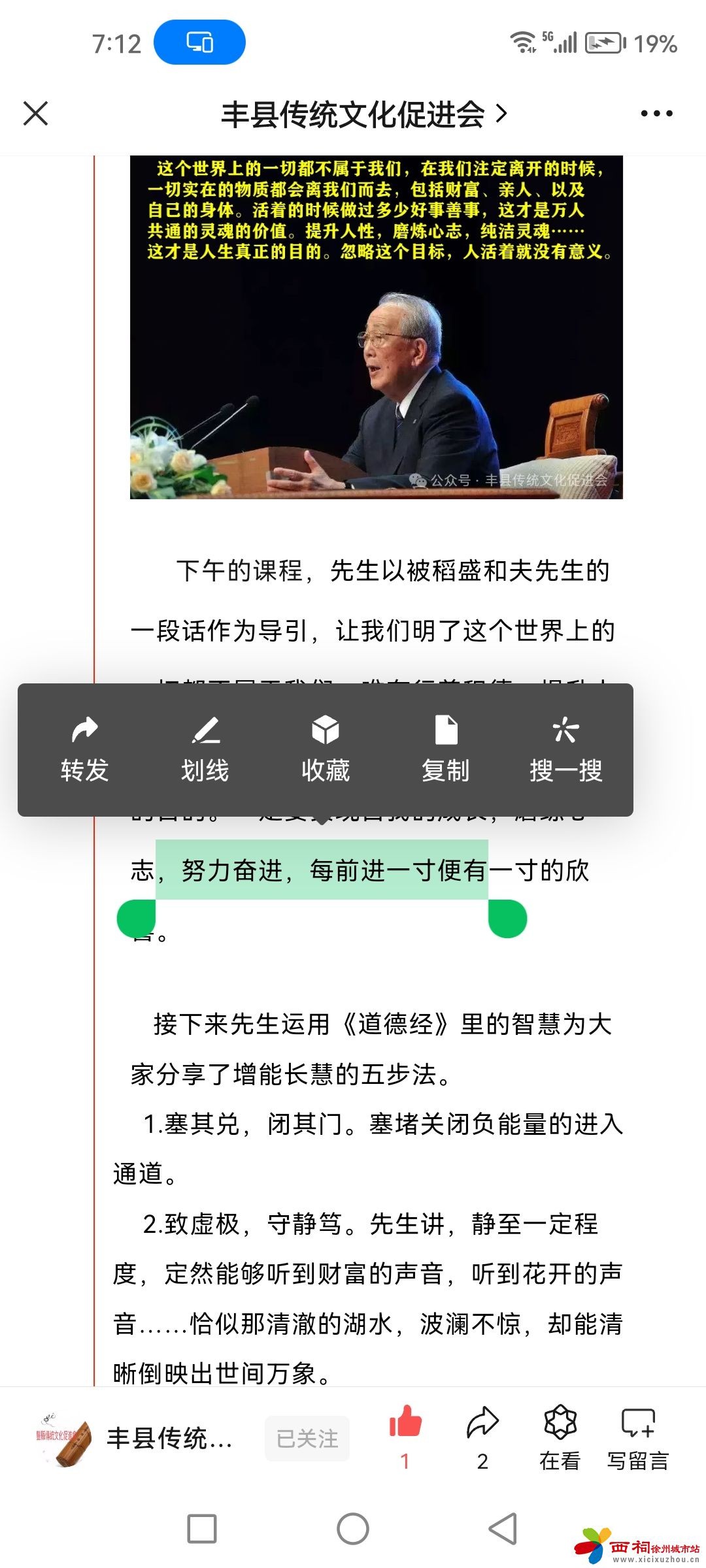The width and height of the screenshot is (706, 1568).
Task: Open 丰县传统文化促进会 account title link
Action: pyautogui.click(x=363, y=114)
